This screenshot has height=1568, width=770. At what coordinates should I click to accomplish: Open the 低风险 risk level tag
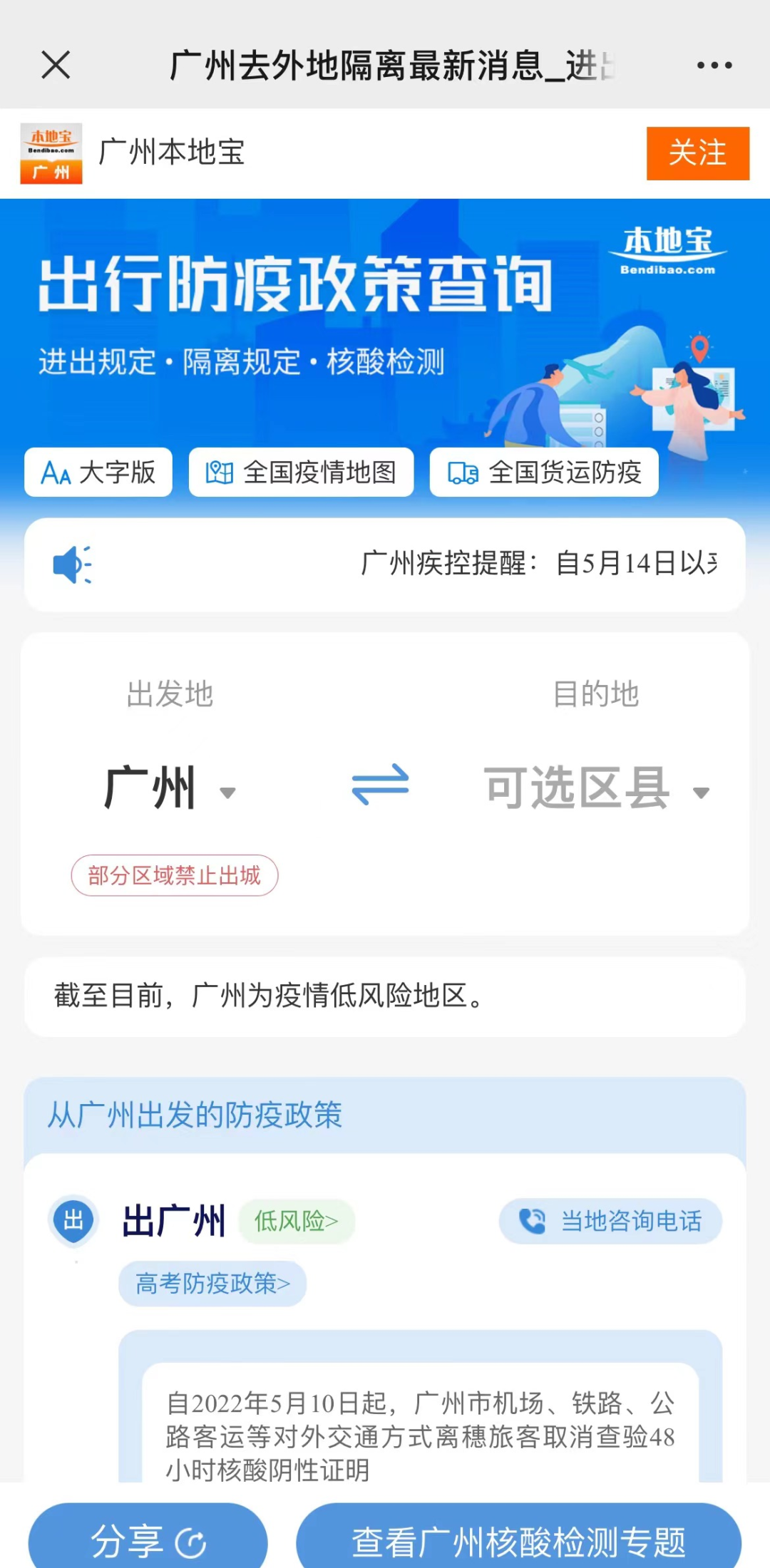(296, 1221)
